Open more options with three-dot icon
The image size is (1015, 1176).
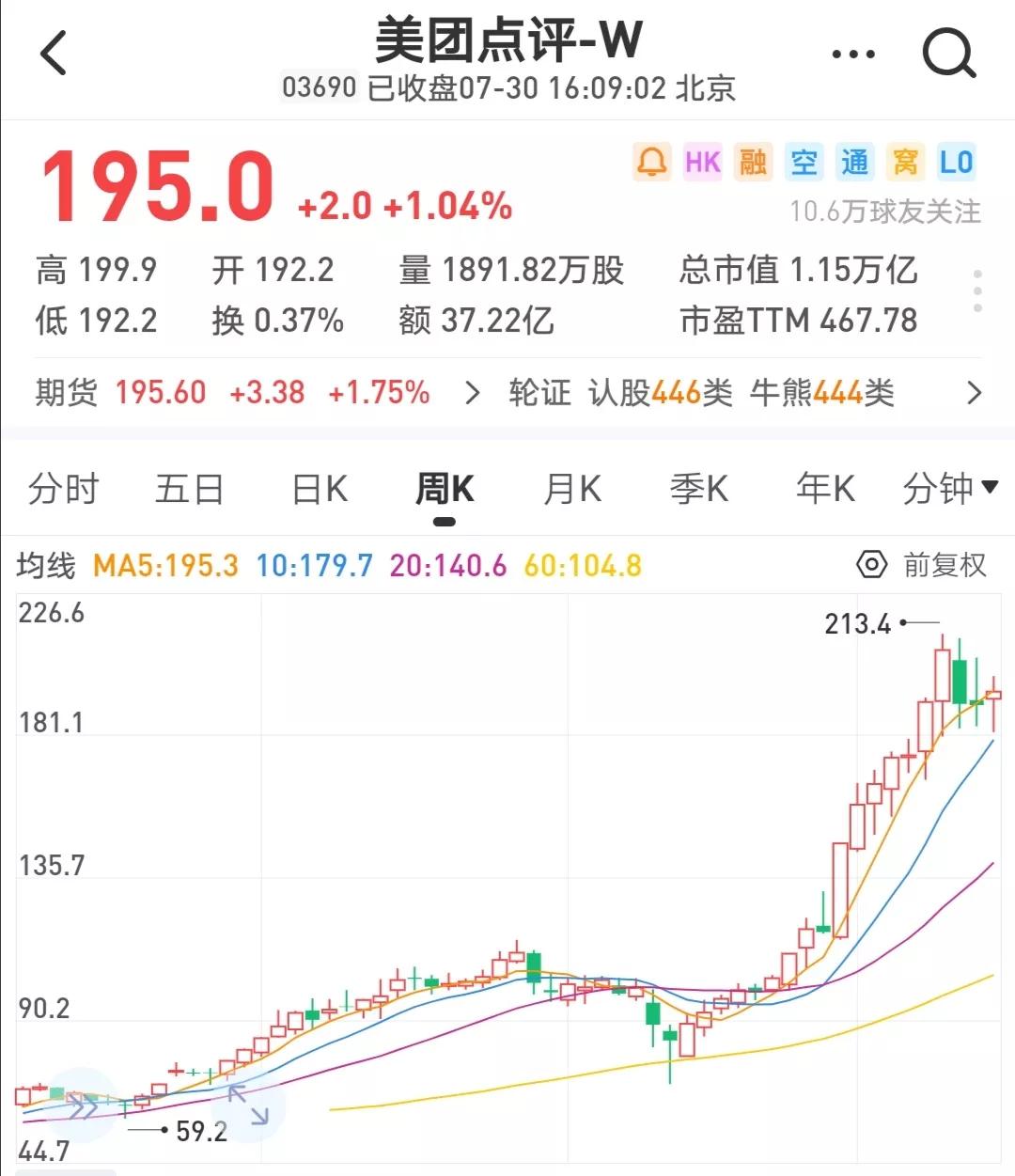tap(853, 54)
